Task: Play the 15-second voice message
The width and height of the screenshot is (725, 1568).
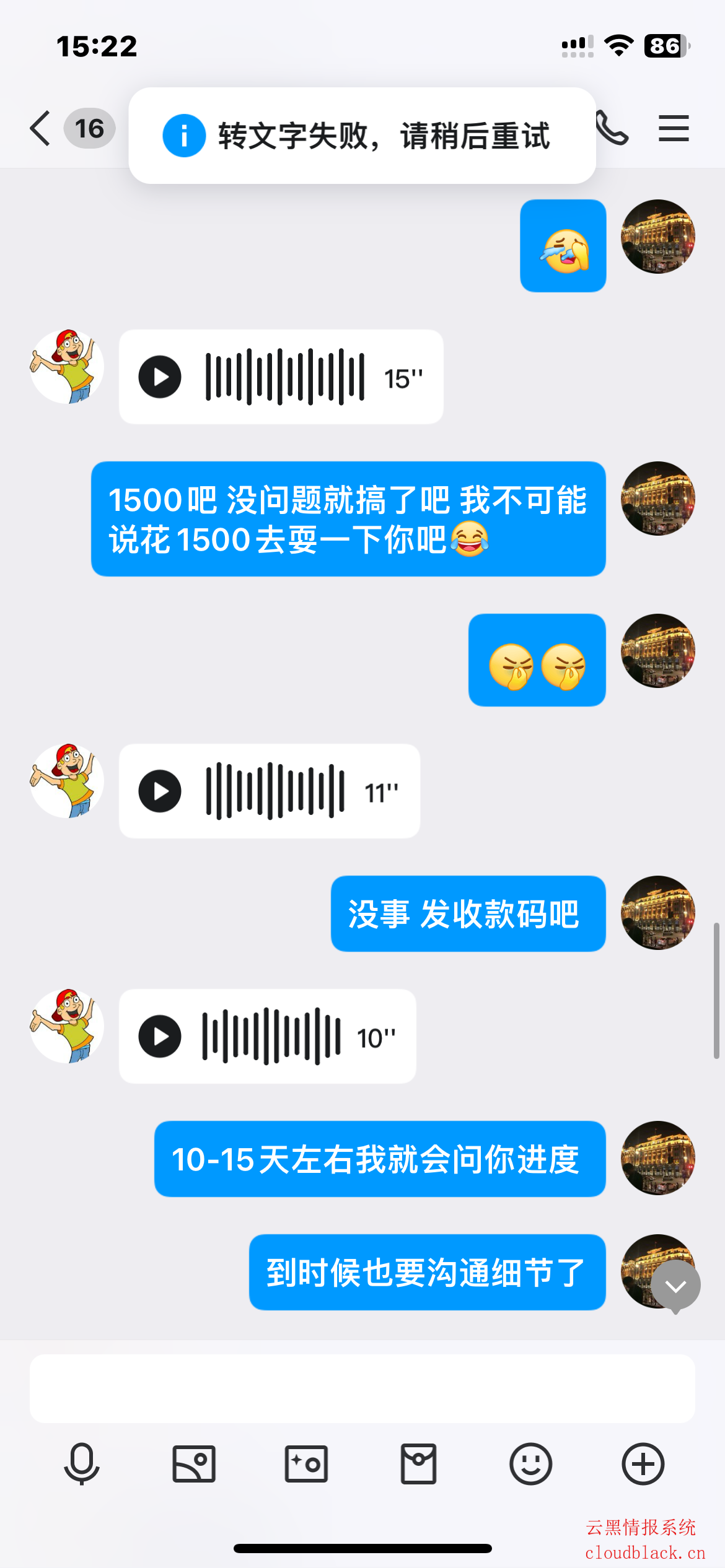Action: point(160,377)
